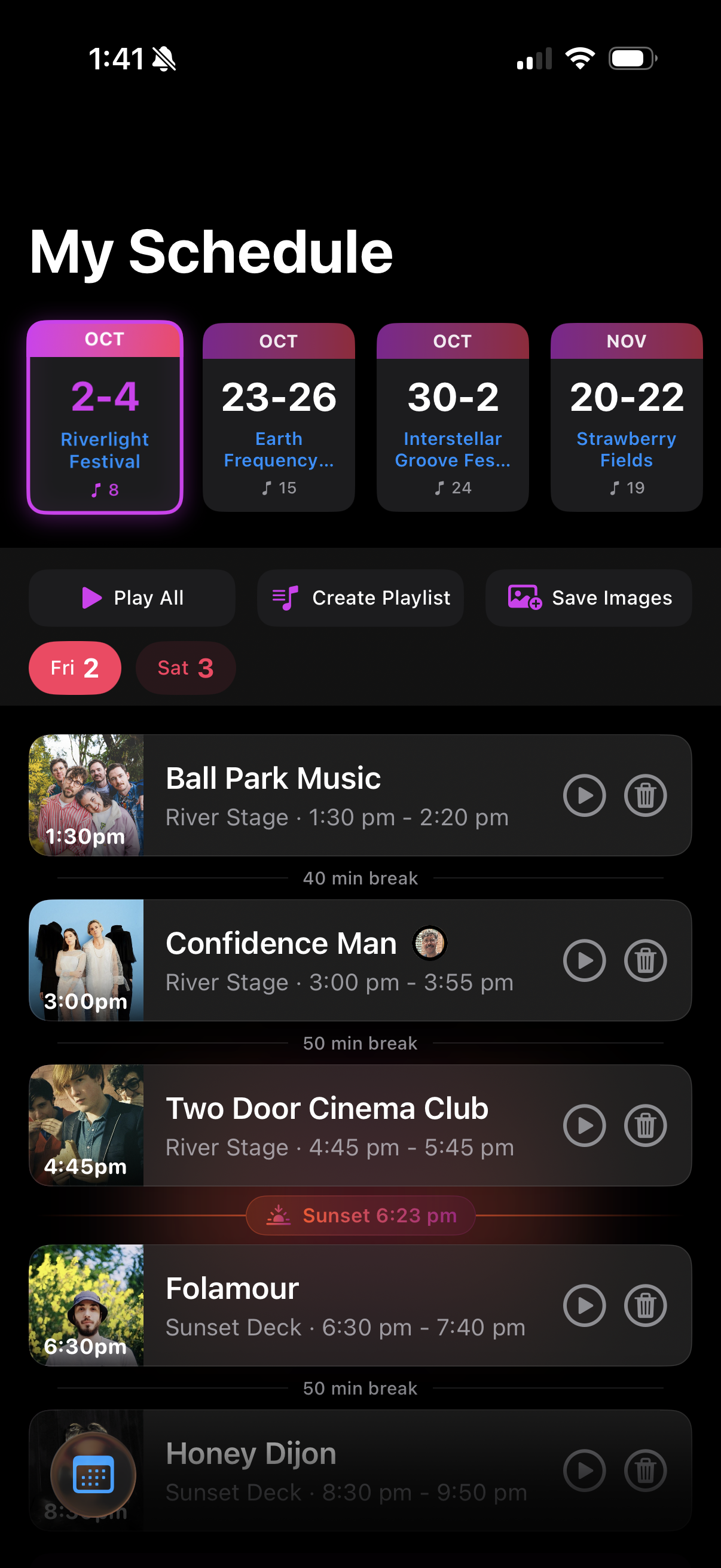Play Confidence Man preview
This screenshot has height=1568, width=721.
click(584, 960)
